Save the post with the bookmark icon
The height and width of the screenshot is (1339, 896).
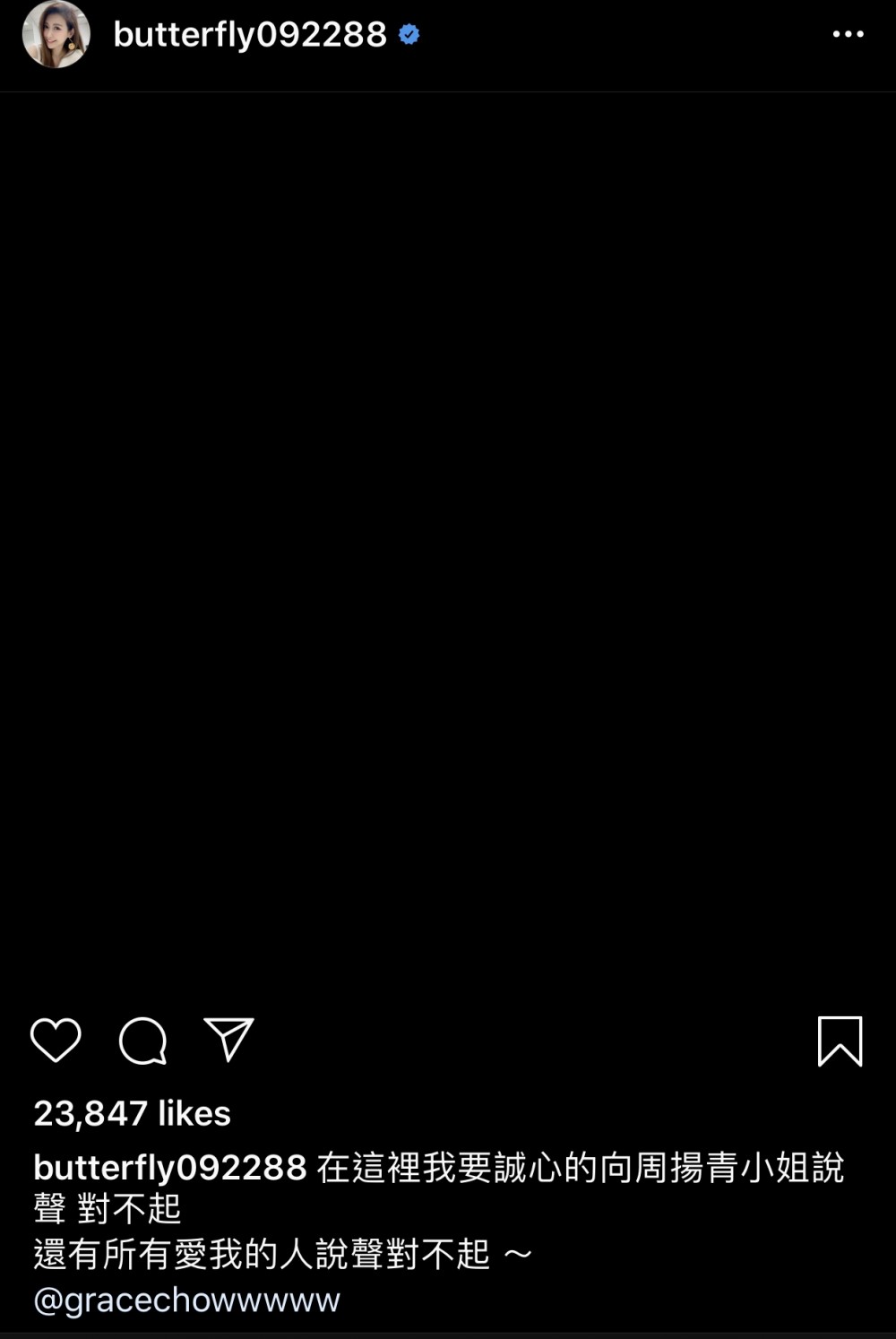click(840, 1041)
